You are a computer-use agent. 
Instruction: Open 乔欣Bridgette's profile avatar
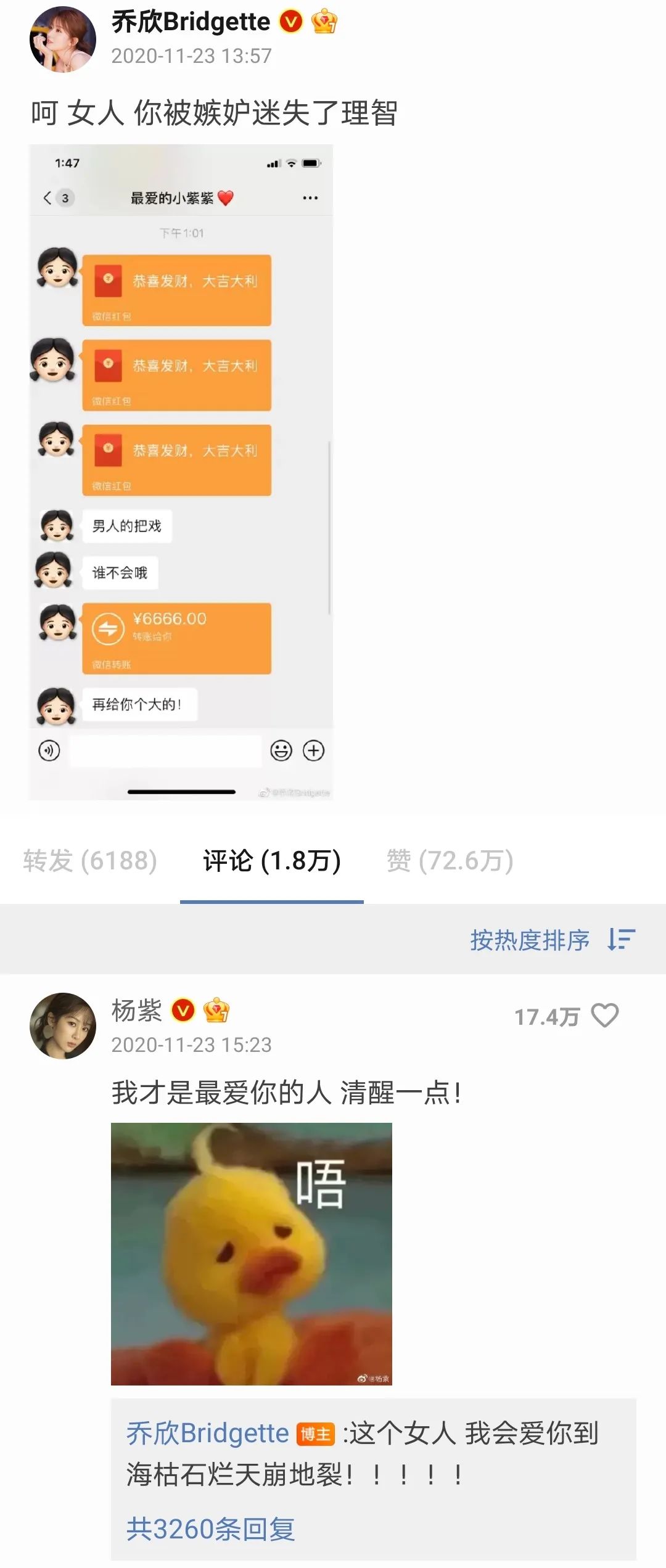pos(62,39)
